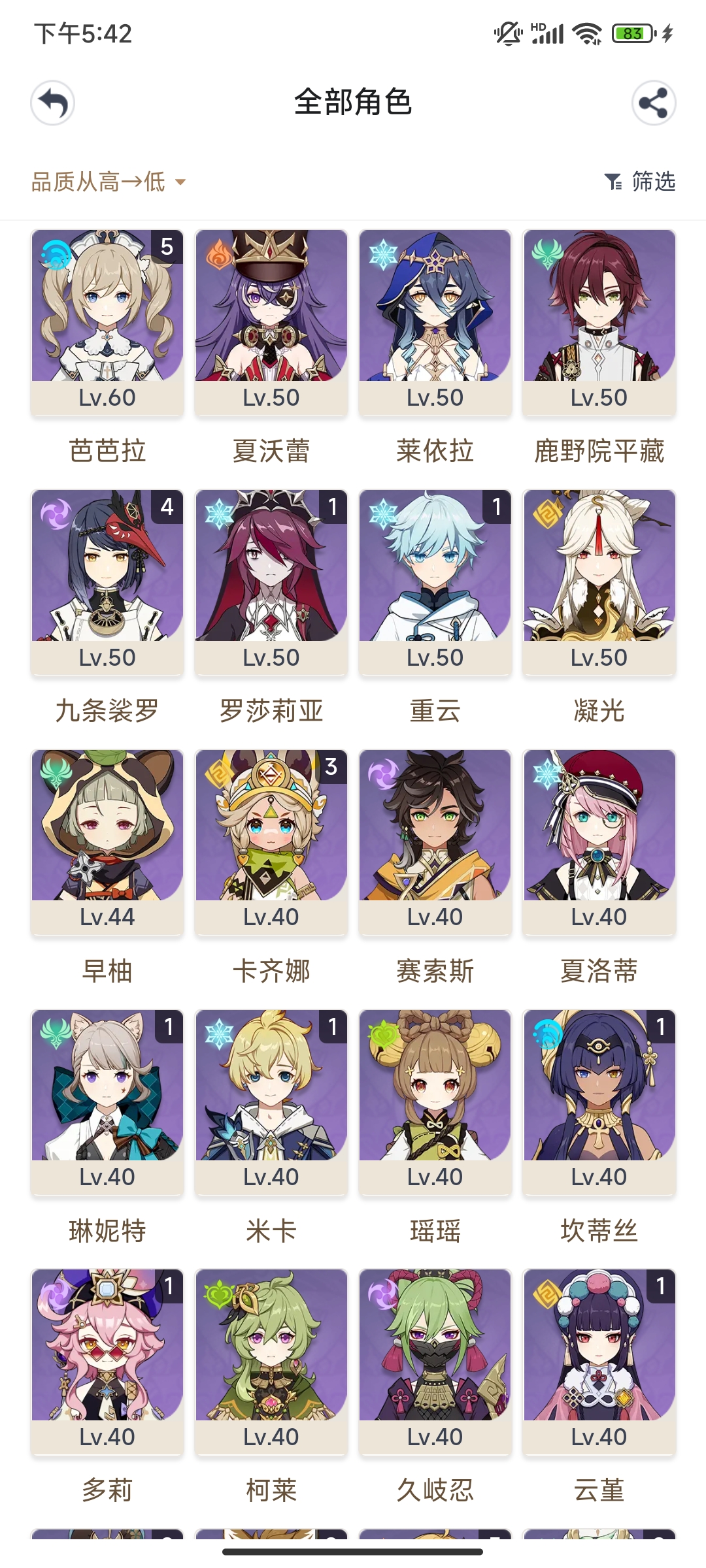Select the 久岐忍 character tile
The width and height of the screenshot is (706, 1568).
435,1362
